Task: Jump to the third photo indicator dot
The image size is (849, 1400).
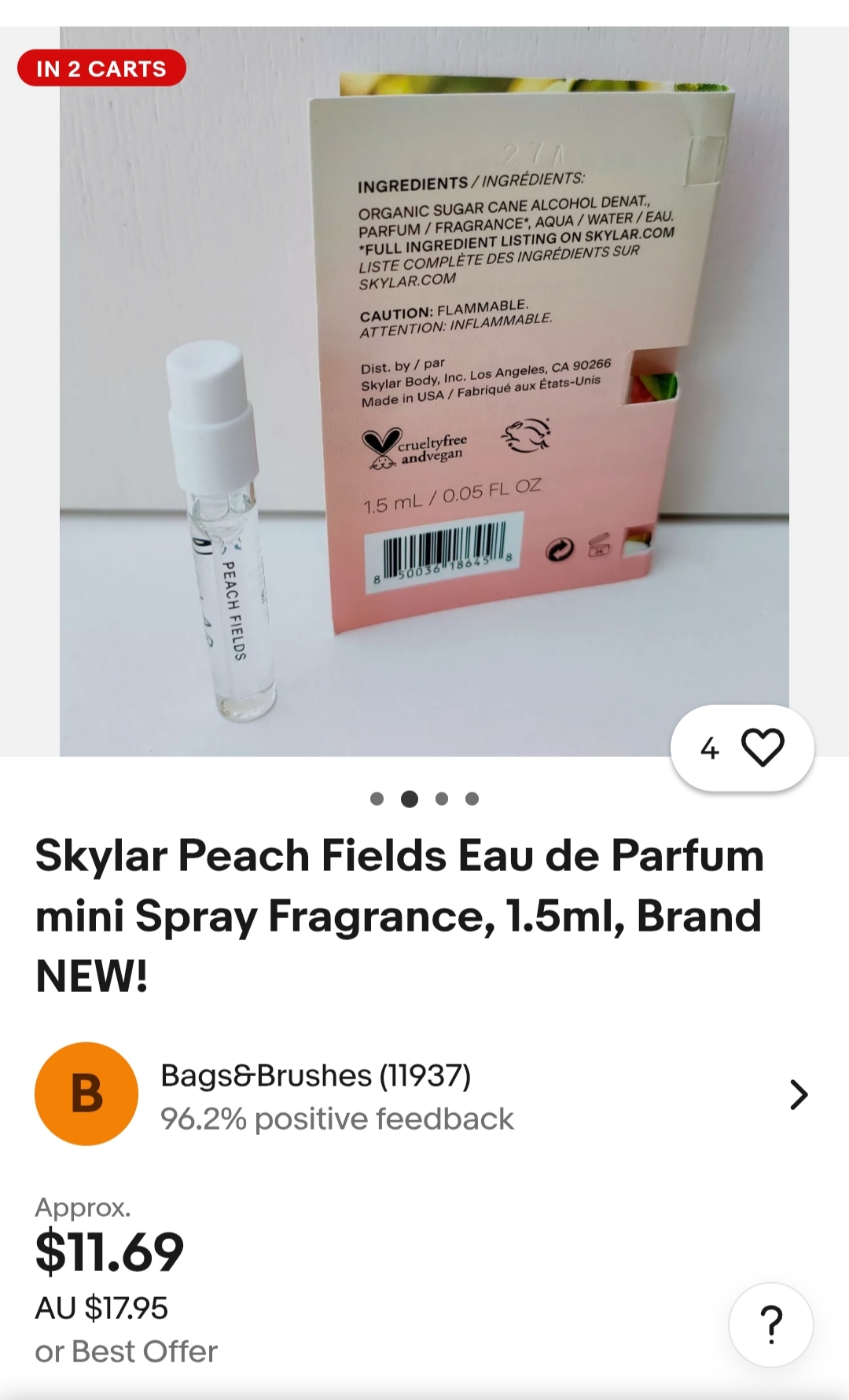Action: coord(442,799)
